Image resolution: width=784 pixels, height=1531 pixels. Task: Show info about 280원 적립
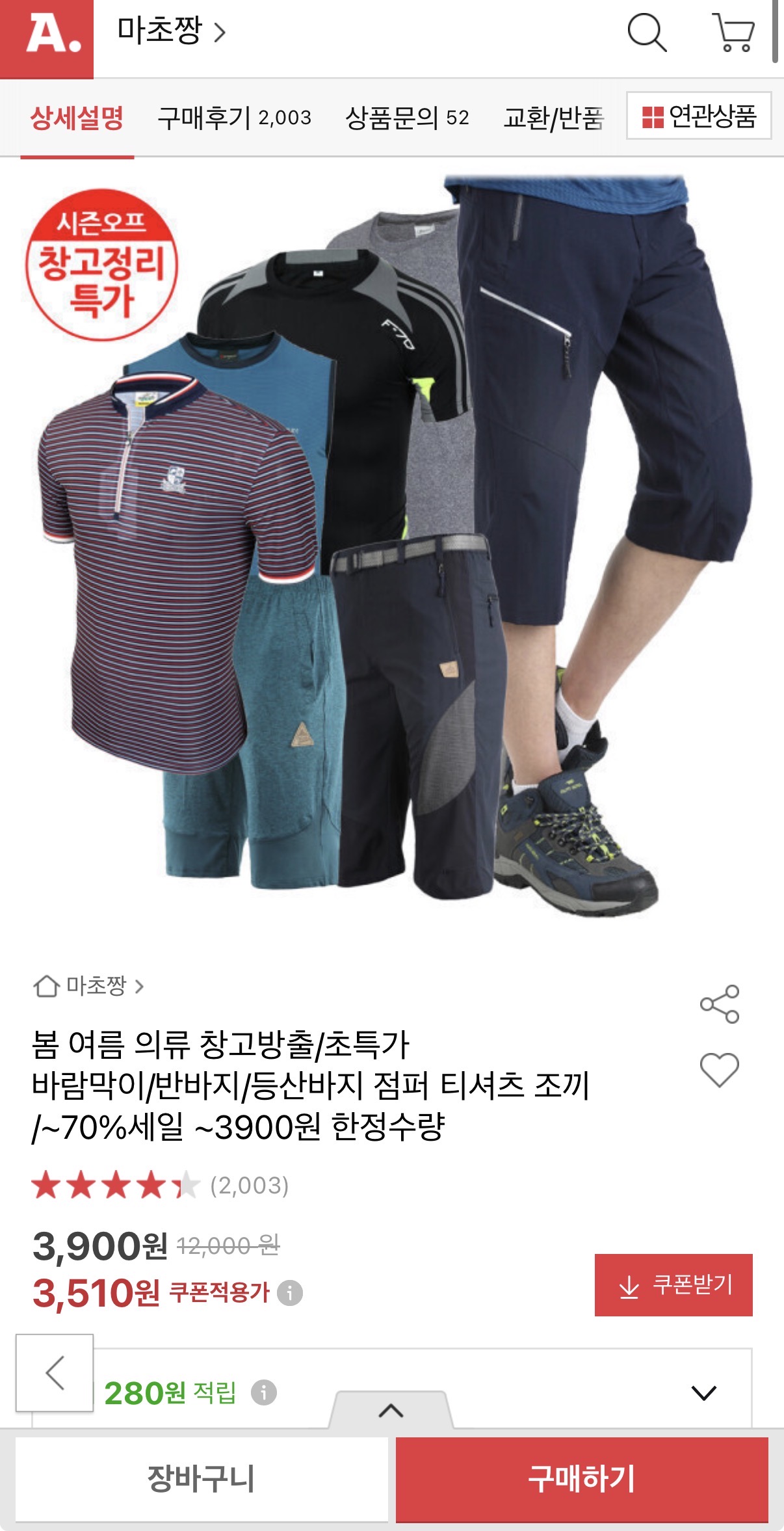coord(264,1392)
